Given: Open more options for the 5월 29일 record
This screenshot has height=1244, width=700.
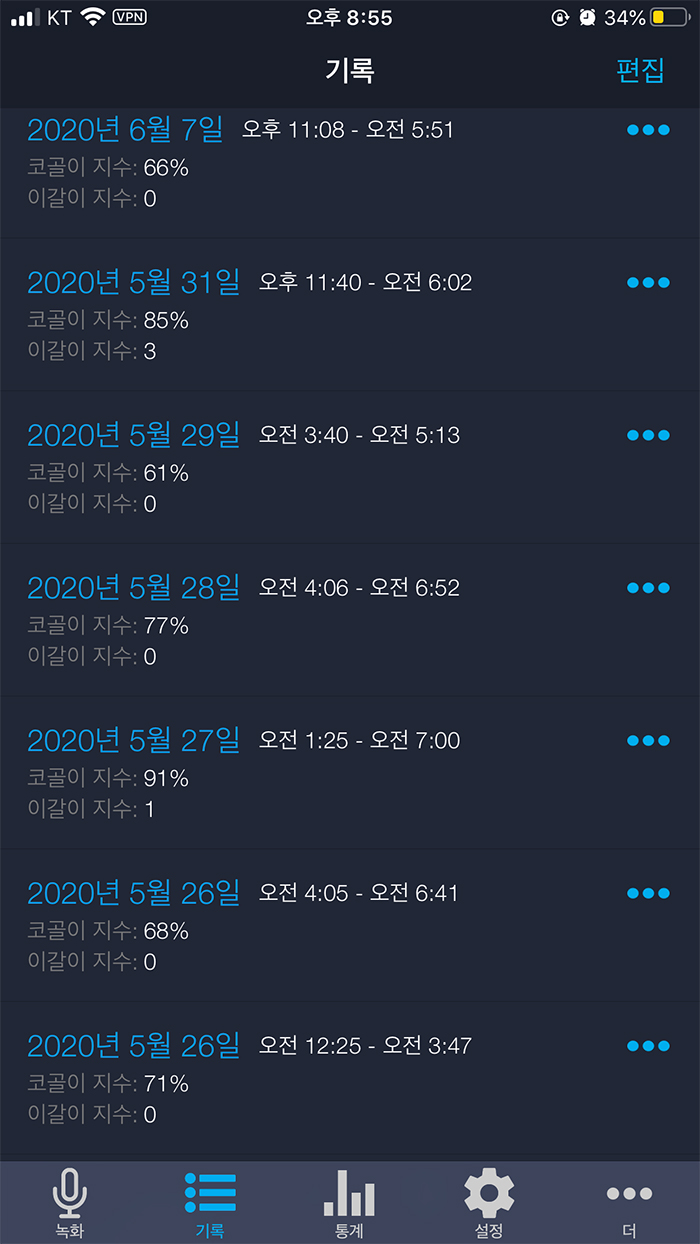Looking at the screenshot, I should point(648,435).
